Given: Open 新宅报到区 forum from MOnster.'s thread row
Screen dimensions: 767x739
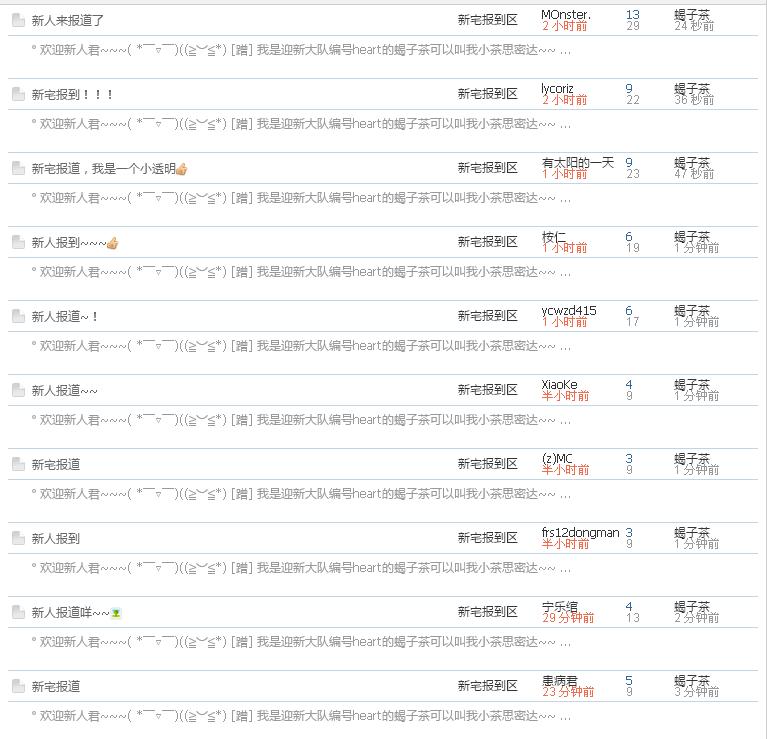Looking at the screenshot, I should click(487, 20).
